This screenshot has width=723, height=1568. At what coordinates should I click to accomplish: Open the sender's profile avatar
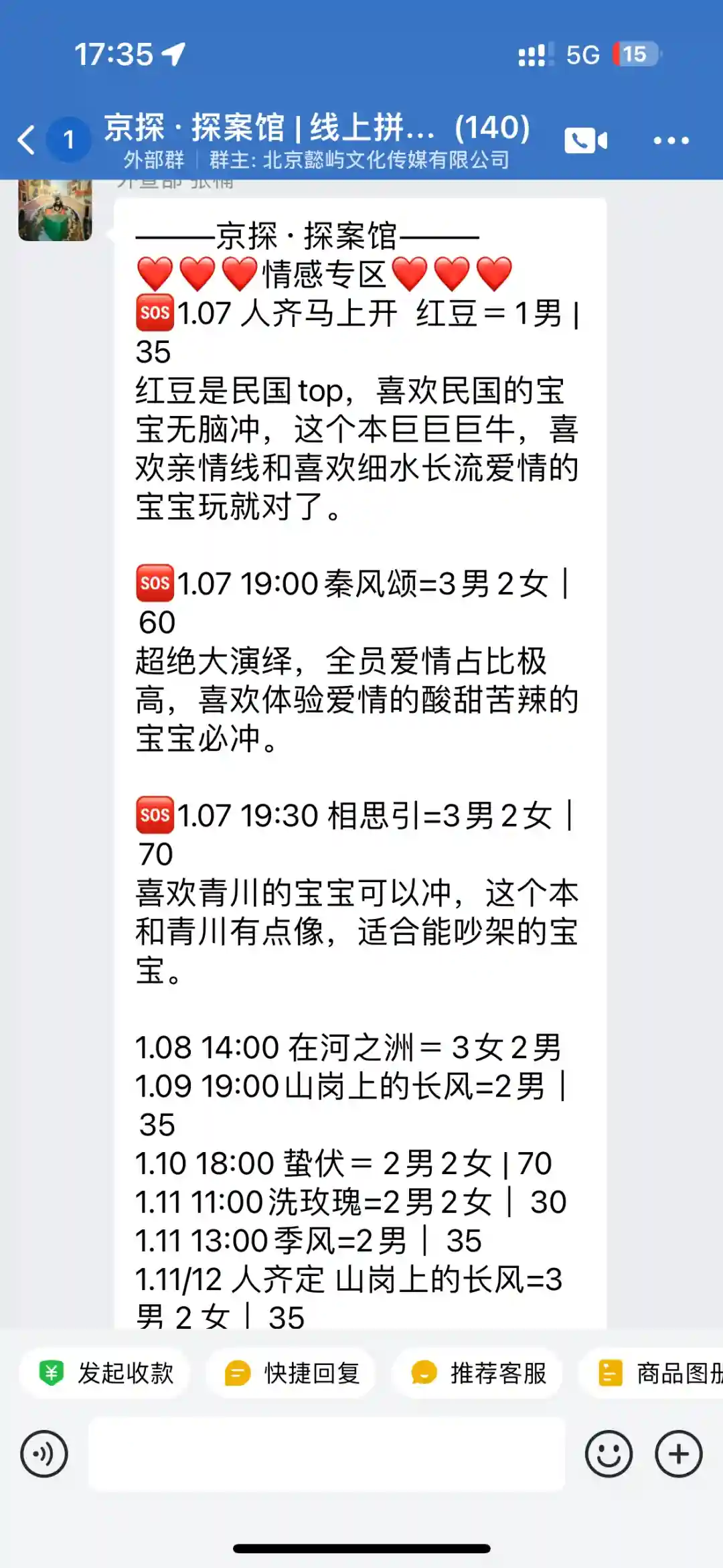tap(55, 209)
